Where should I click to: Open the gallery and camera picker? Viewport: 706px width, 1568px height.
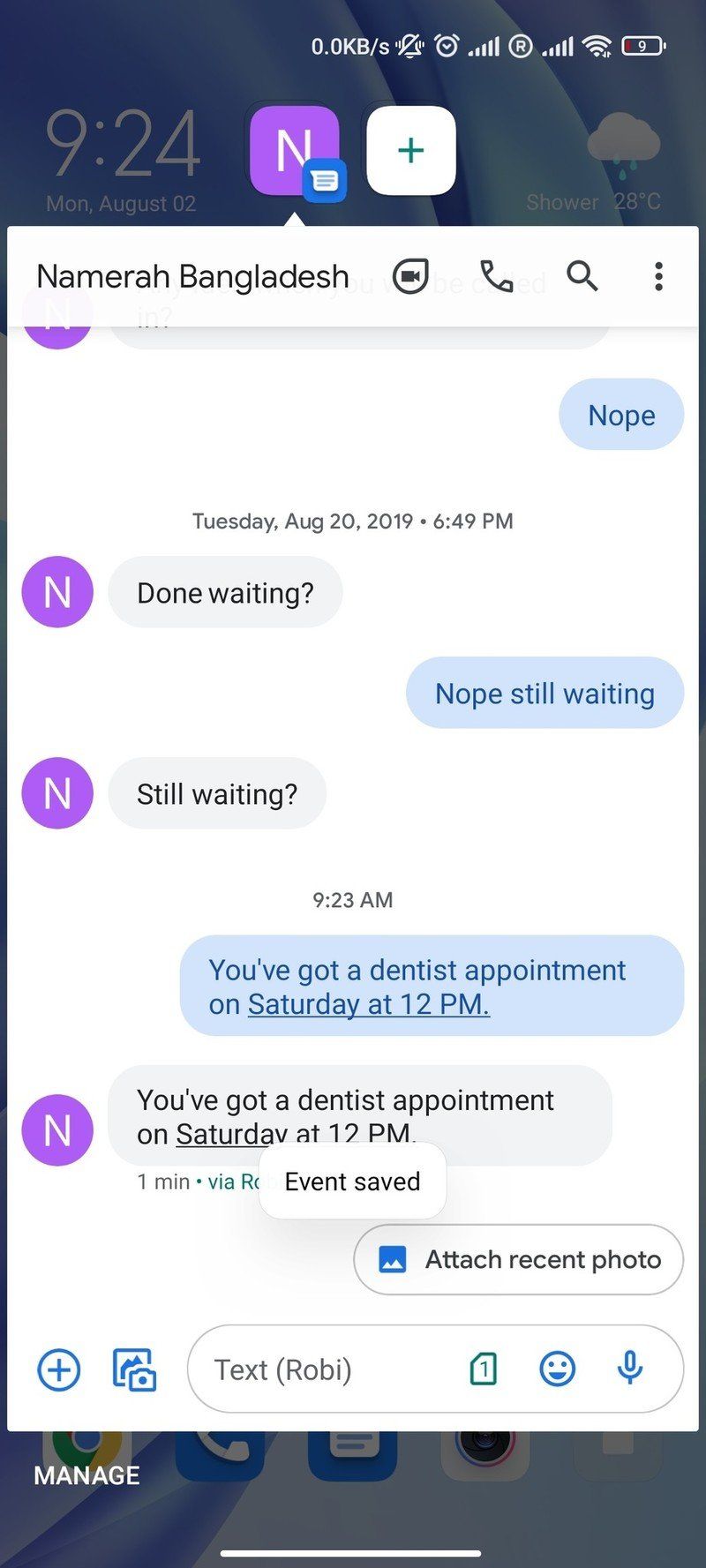tap(134, 1369)
